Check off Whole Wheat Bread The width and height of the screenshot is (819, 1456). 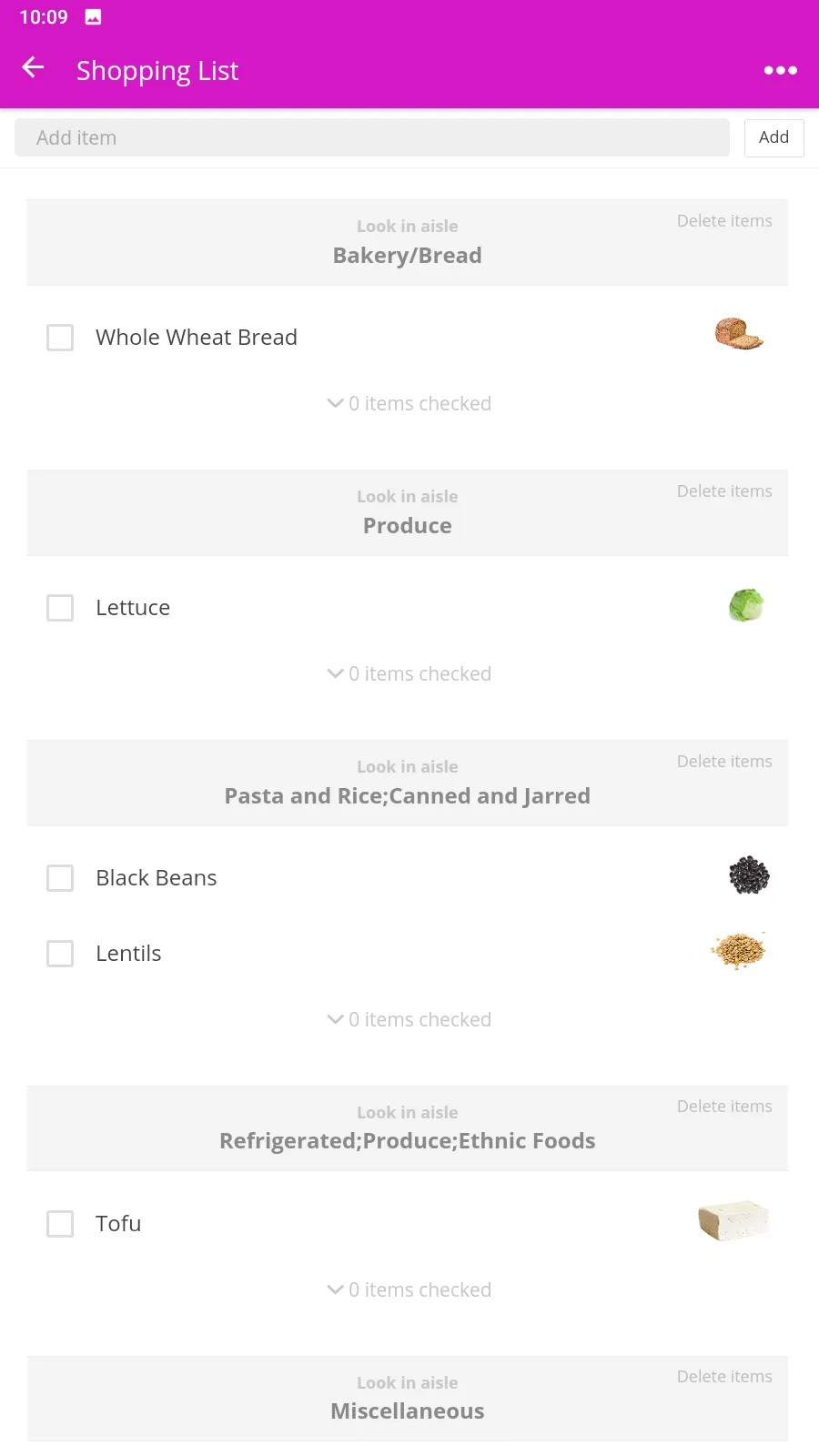click(59, 337)
